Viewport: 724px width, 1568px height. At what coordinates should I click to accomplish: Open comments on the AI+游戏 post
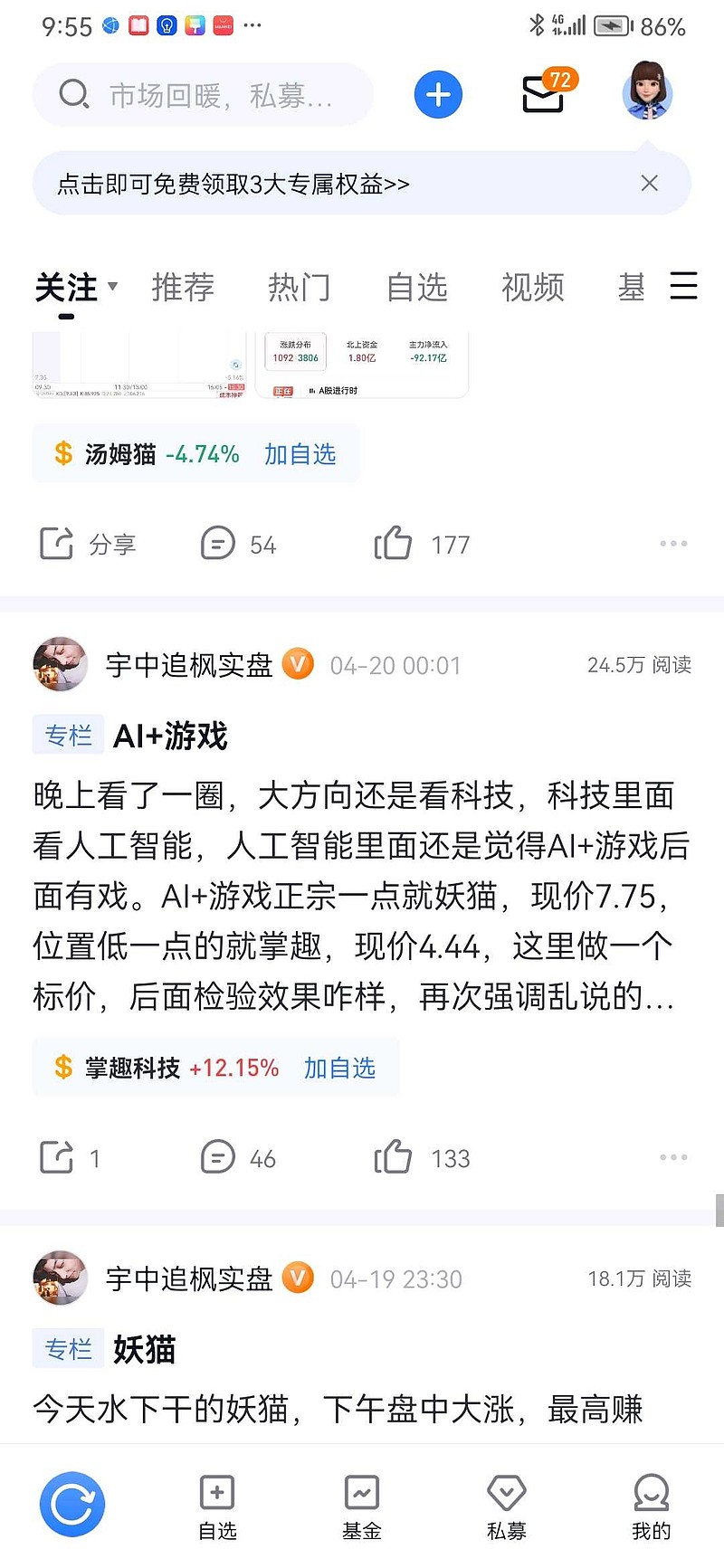tap(238, 1157)
